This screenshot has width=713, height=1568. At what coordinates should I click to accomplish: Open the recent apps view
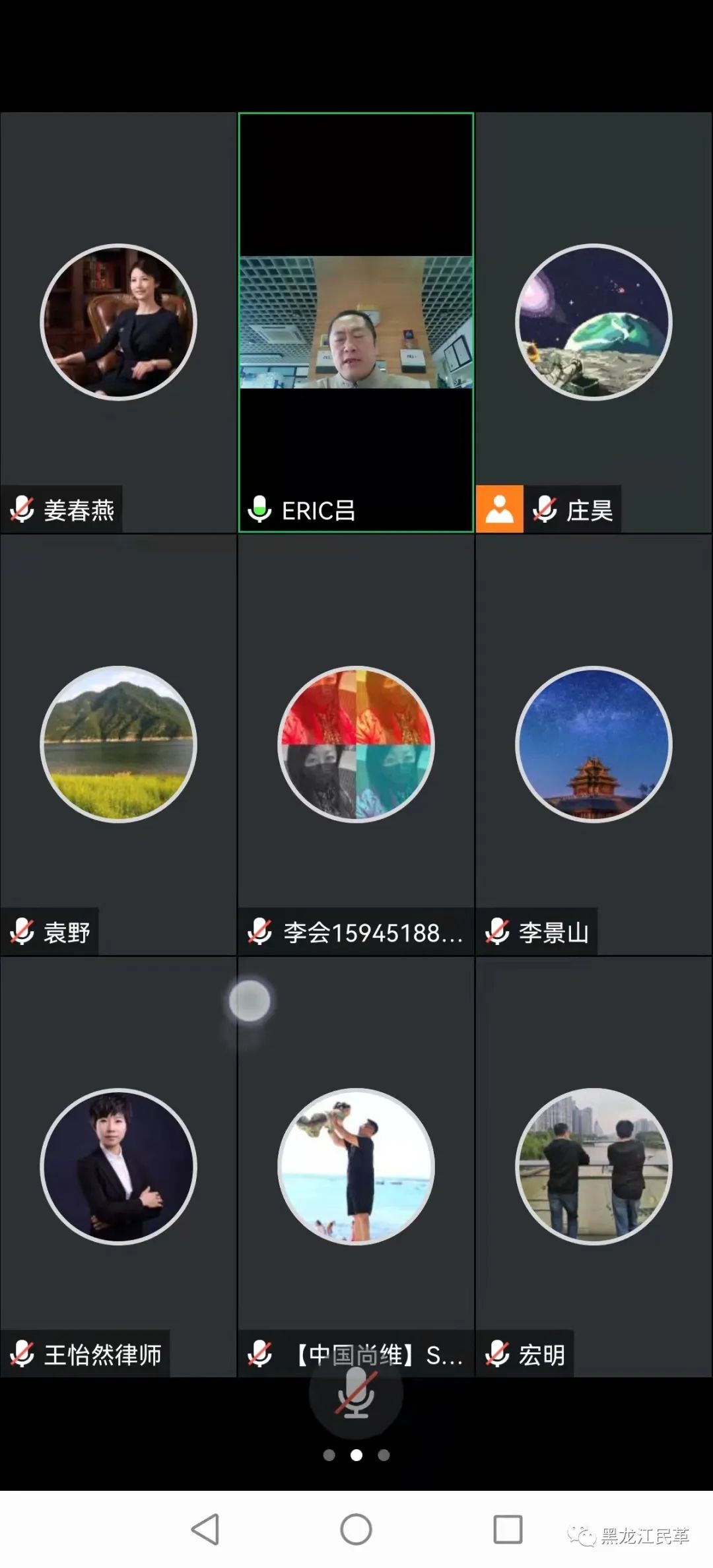(508, 1529)
